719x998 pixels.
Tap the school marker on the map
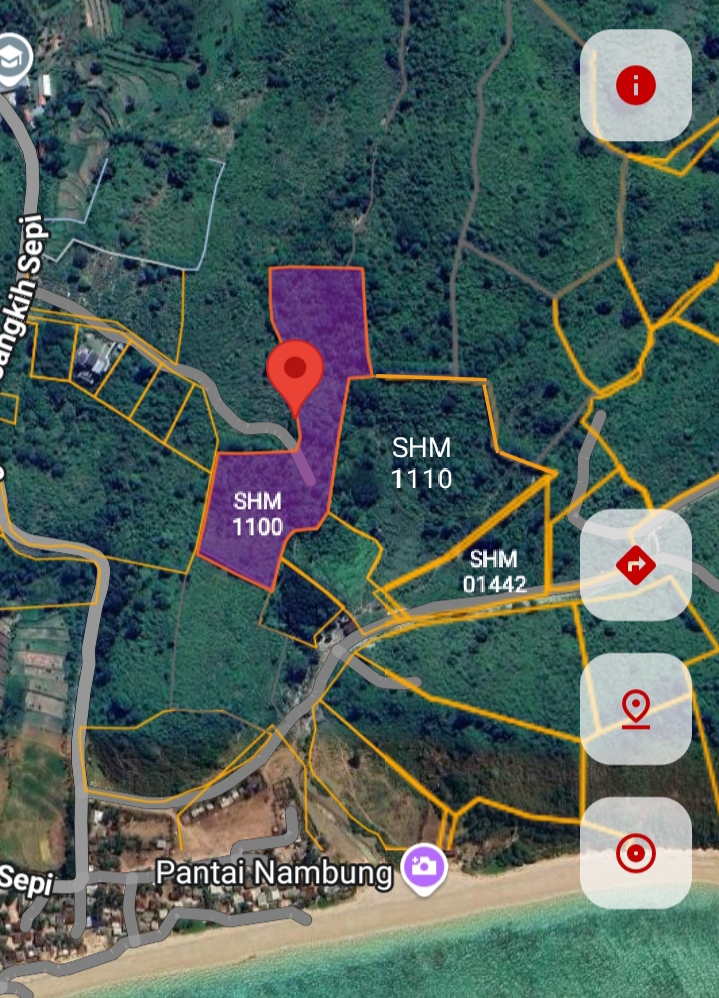(13, 55)
